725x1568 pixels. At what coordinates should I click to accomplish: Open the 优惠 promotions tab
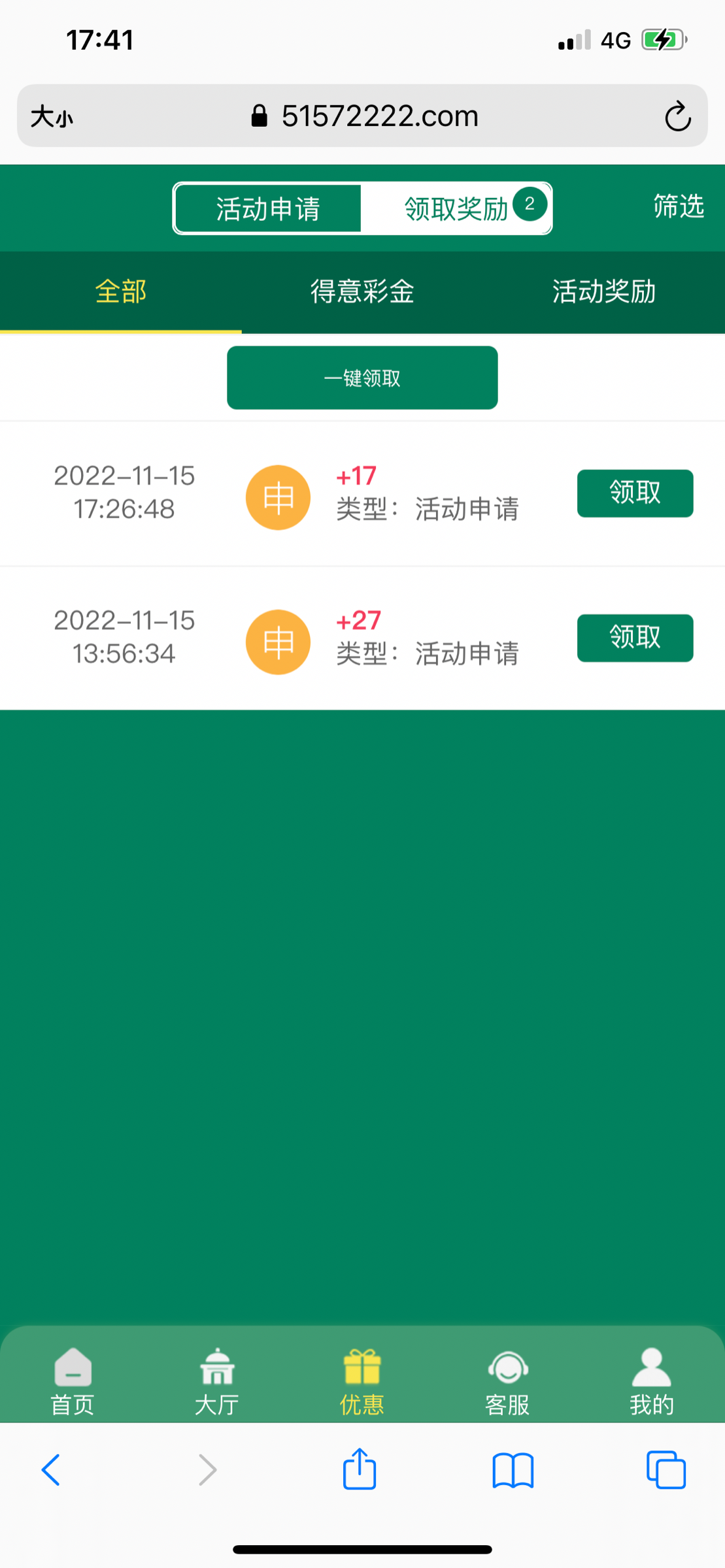click(x=362, y=1381)
